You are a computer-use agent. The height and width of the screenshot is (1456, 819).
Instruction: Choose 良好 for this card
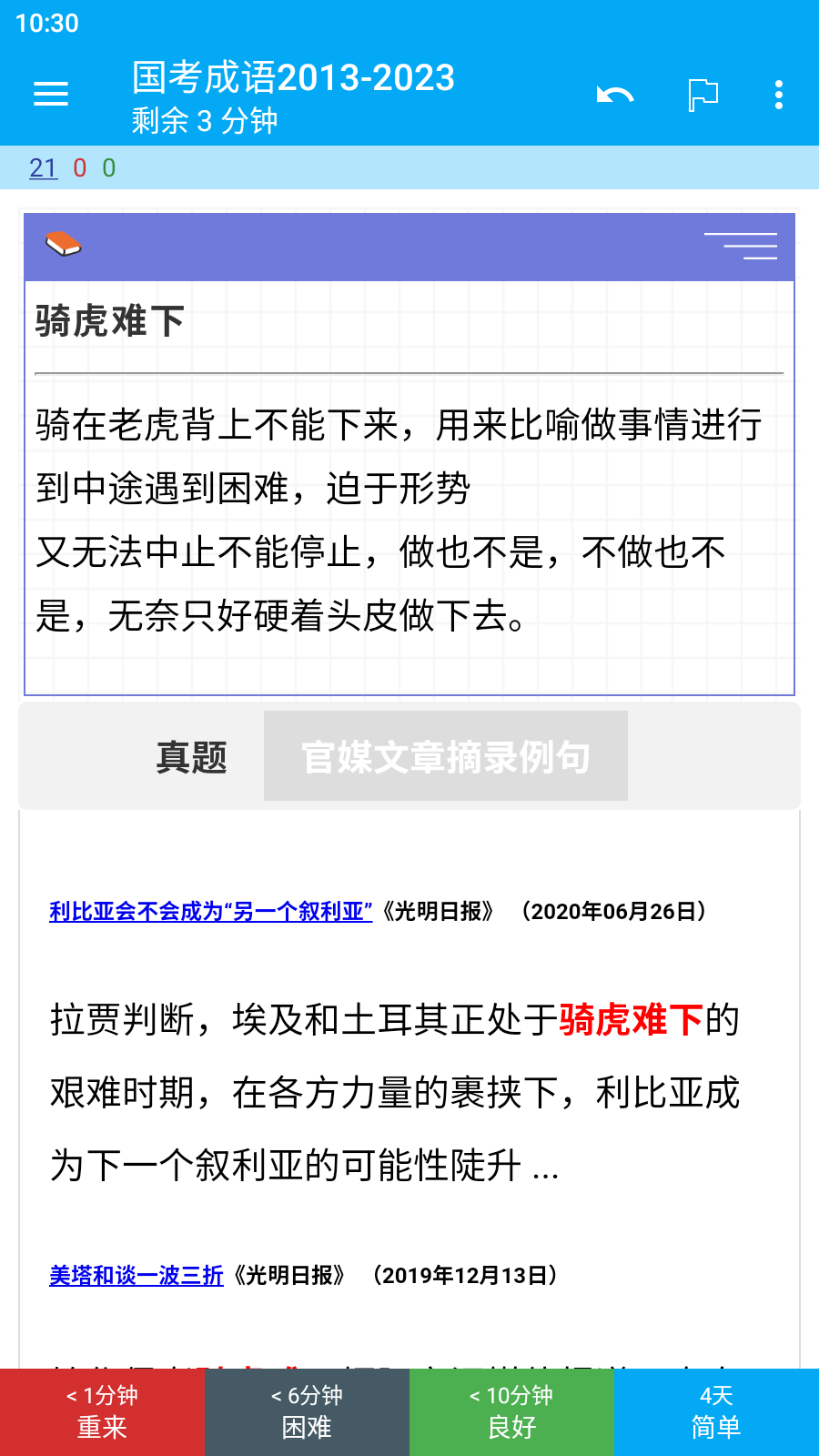point(511,1412)
